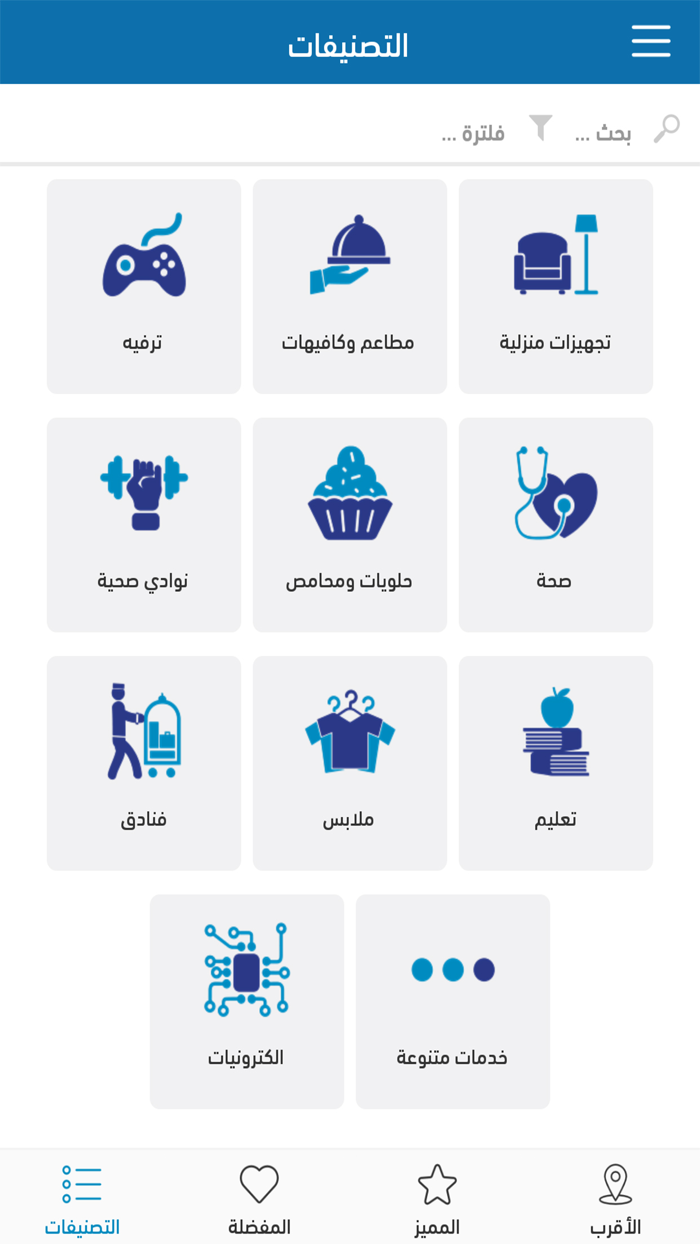The width and height of the screenshot is (700, 1244).
Task: Select the نوادي صحية category
Action: pos(144,524)
